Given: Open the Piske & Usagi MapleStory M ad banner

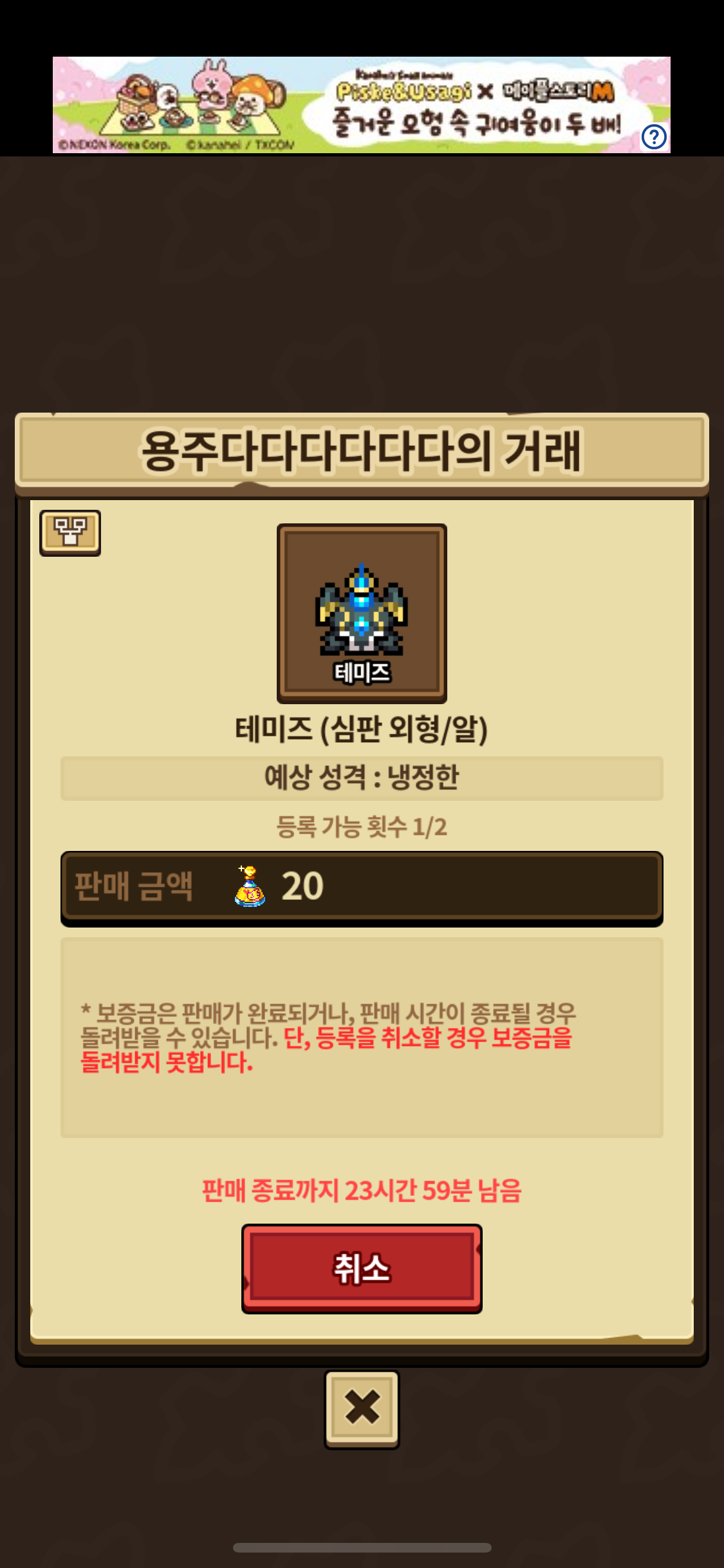Looking at the screenshot, I should click(x=362, y=105).
